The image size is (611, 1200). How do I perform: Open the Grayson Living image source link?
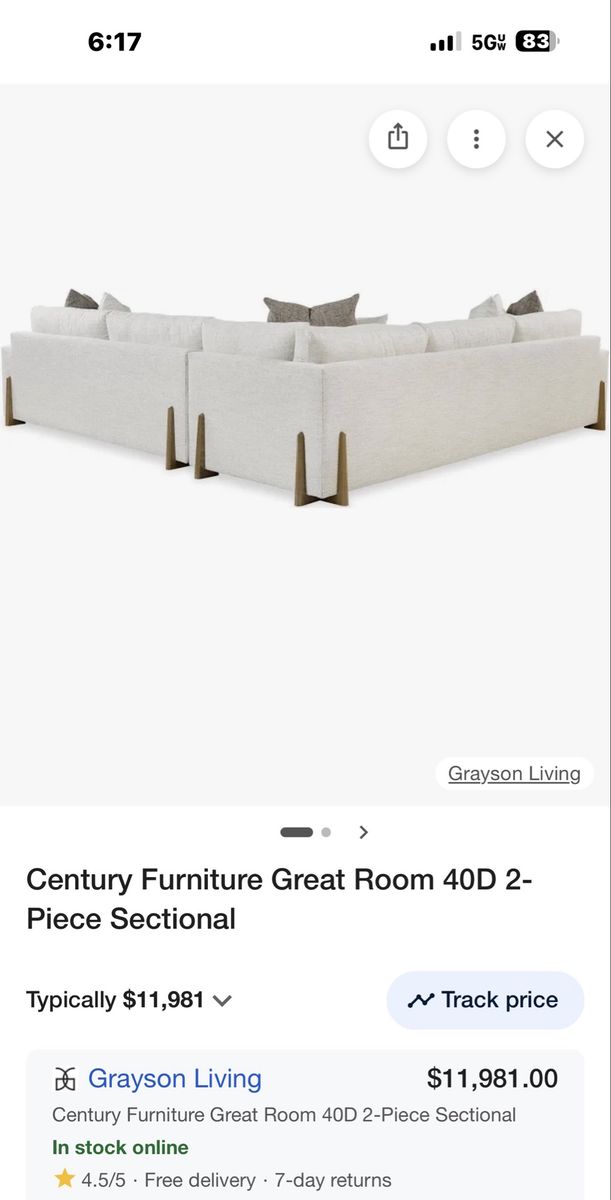(x=514, y=773)
